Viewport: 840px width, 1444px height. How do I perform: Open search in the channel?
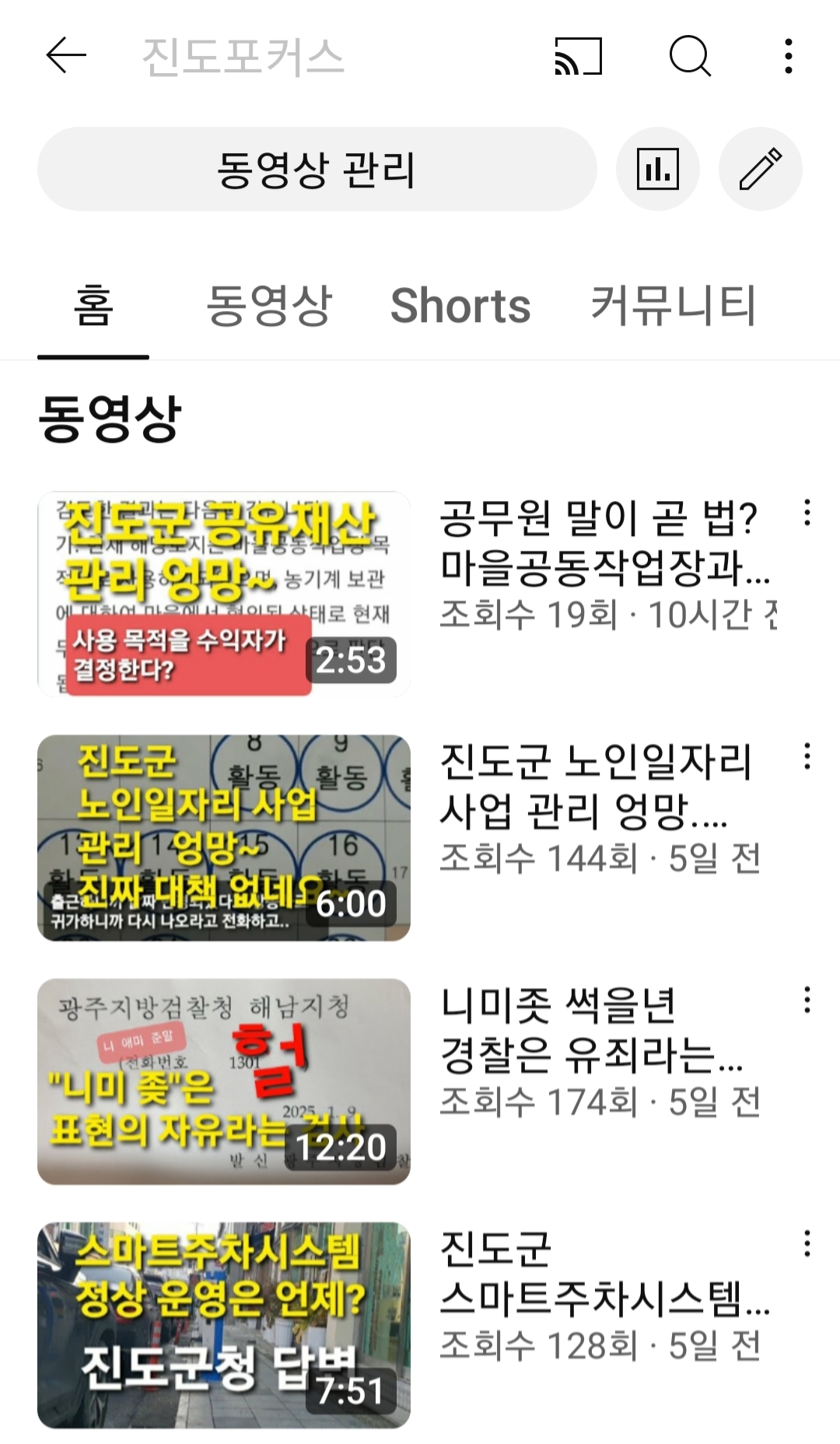(689, 56)
